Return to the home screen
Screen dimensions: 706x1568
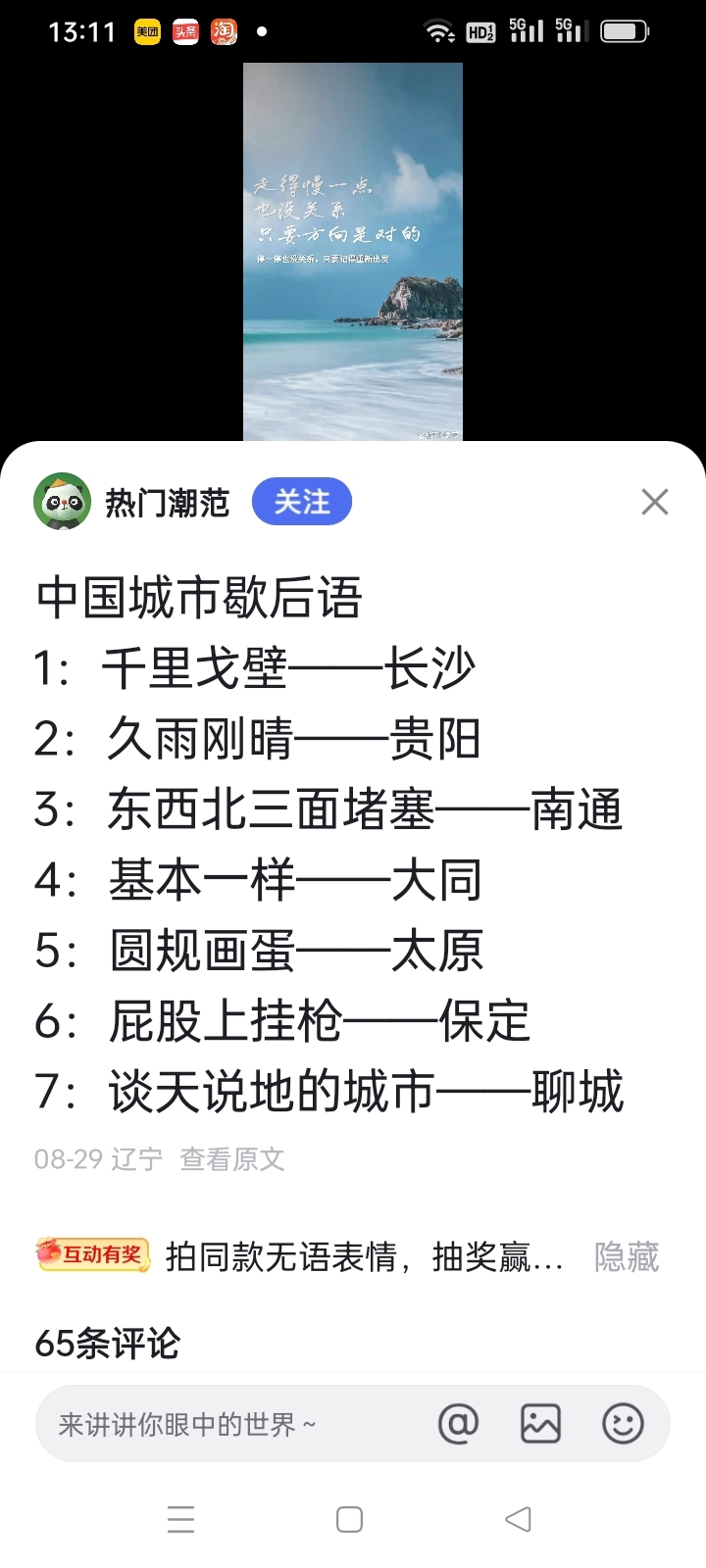point(349,1519)
